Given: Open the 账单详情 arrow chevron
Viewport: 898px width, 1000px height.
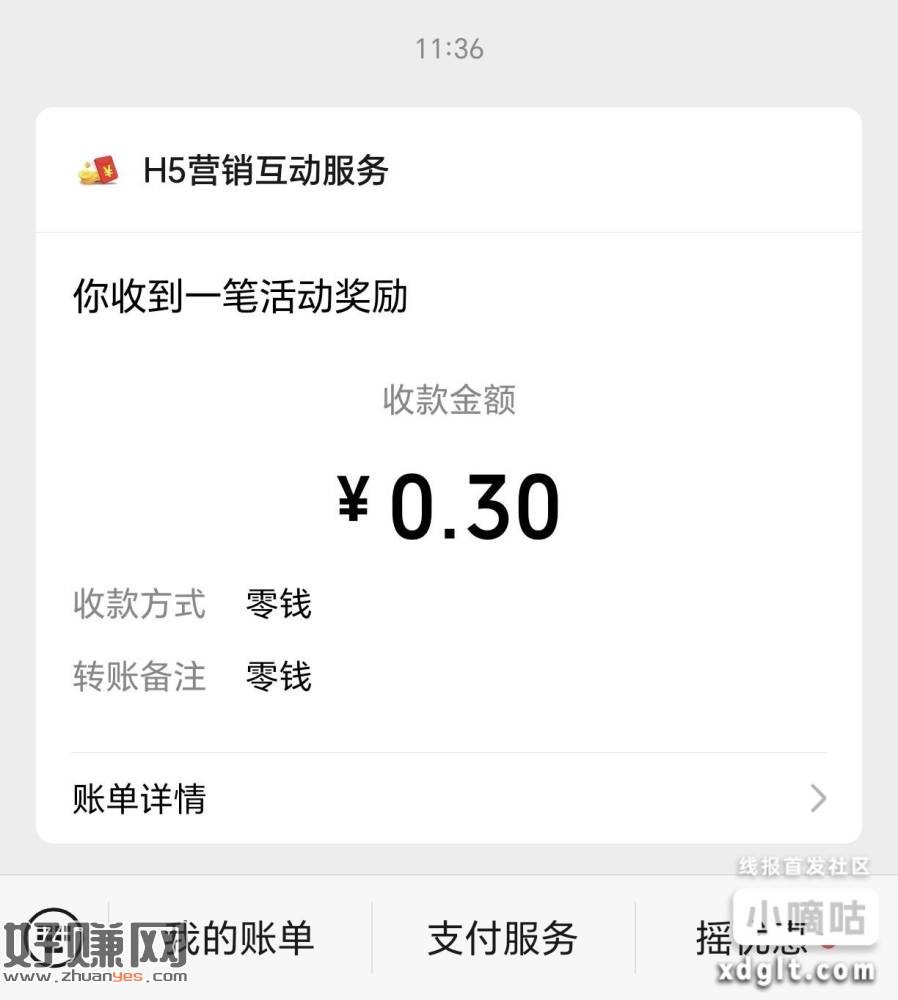Looking at the screenshot, I should click(x=818, y=799).
